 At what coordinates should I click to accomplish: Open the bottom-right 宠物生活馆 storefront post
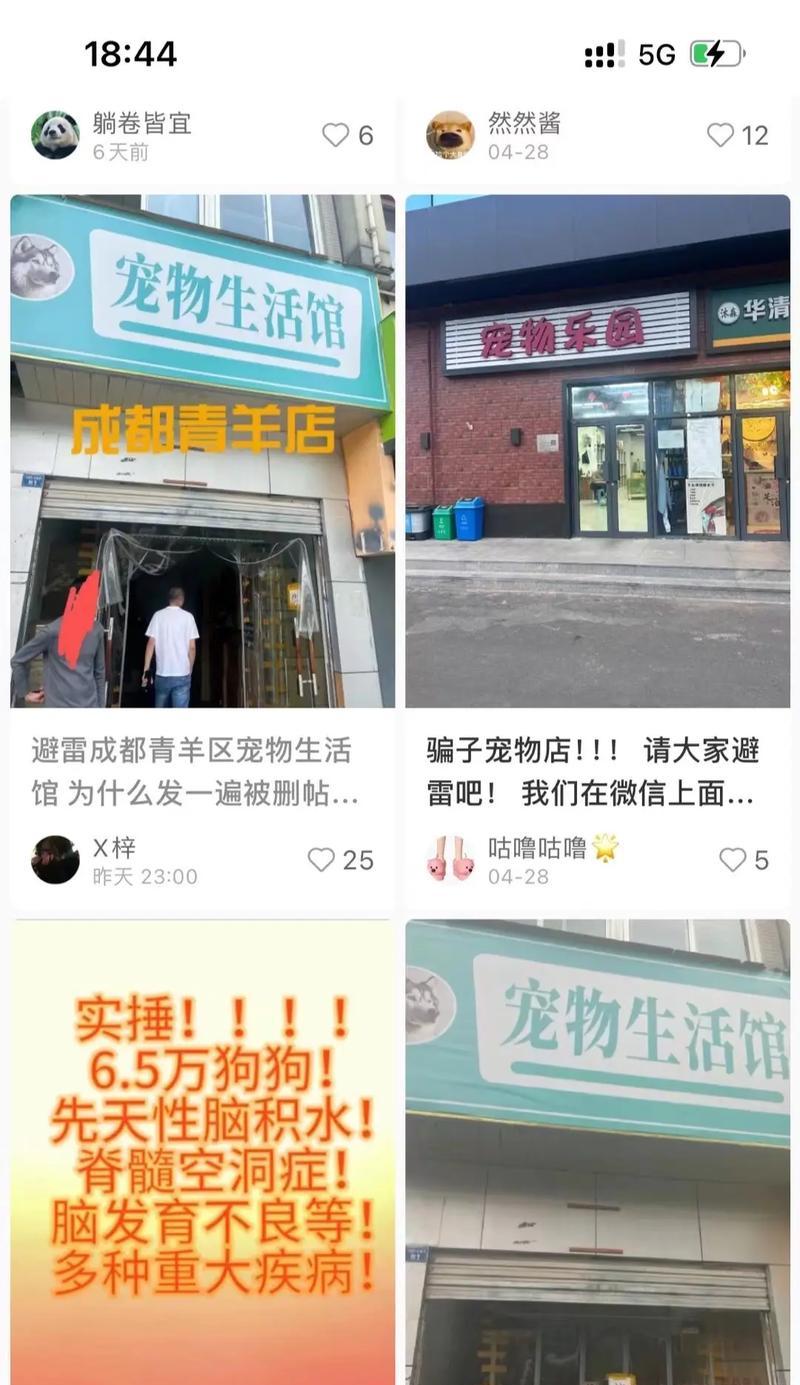[597, 1150]
